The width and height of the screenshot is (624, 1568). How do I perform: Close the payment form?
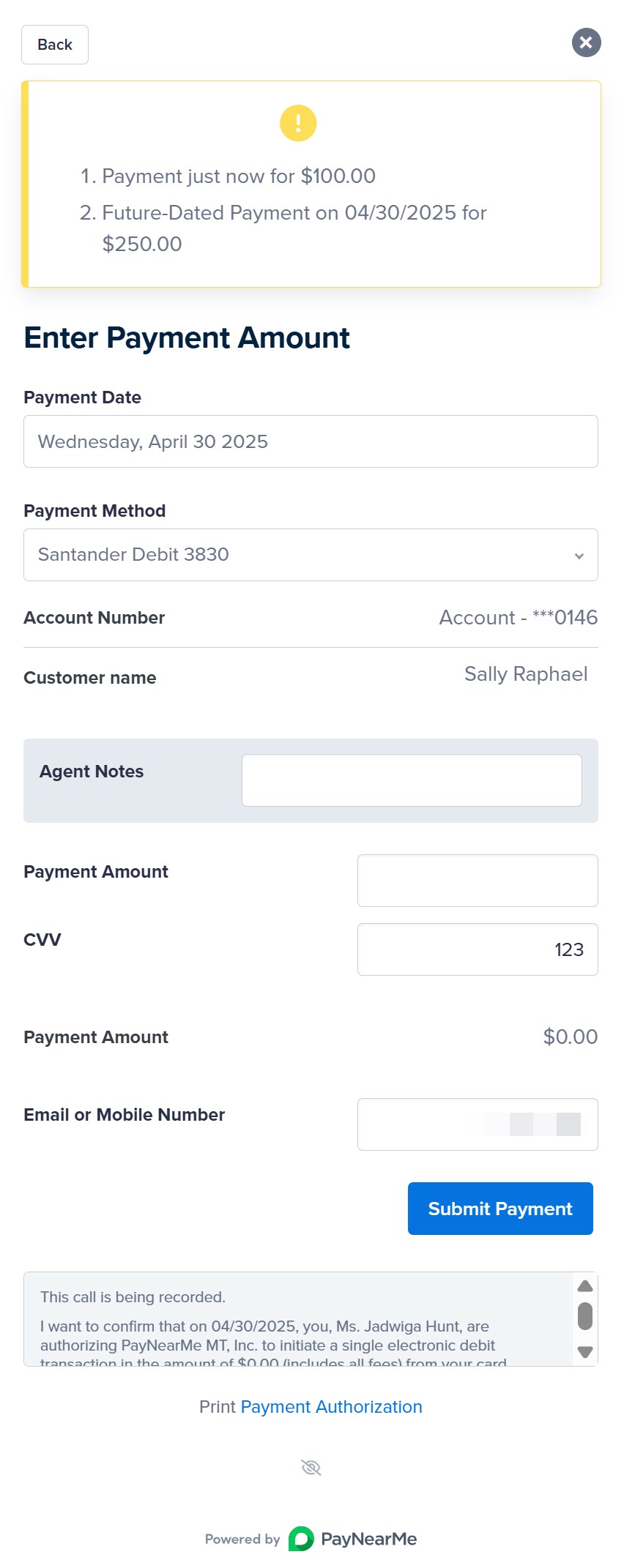pos(586,42)
